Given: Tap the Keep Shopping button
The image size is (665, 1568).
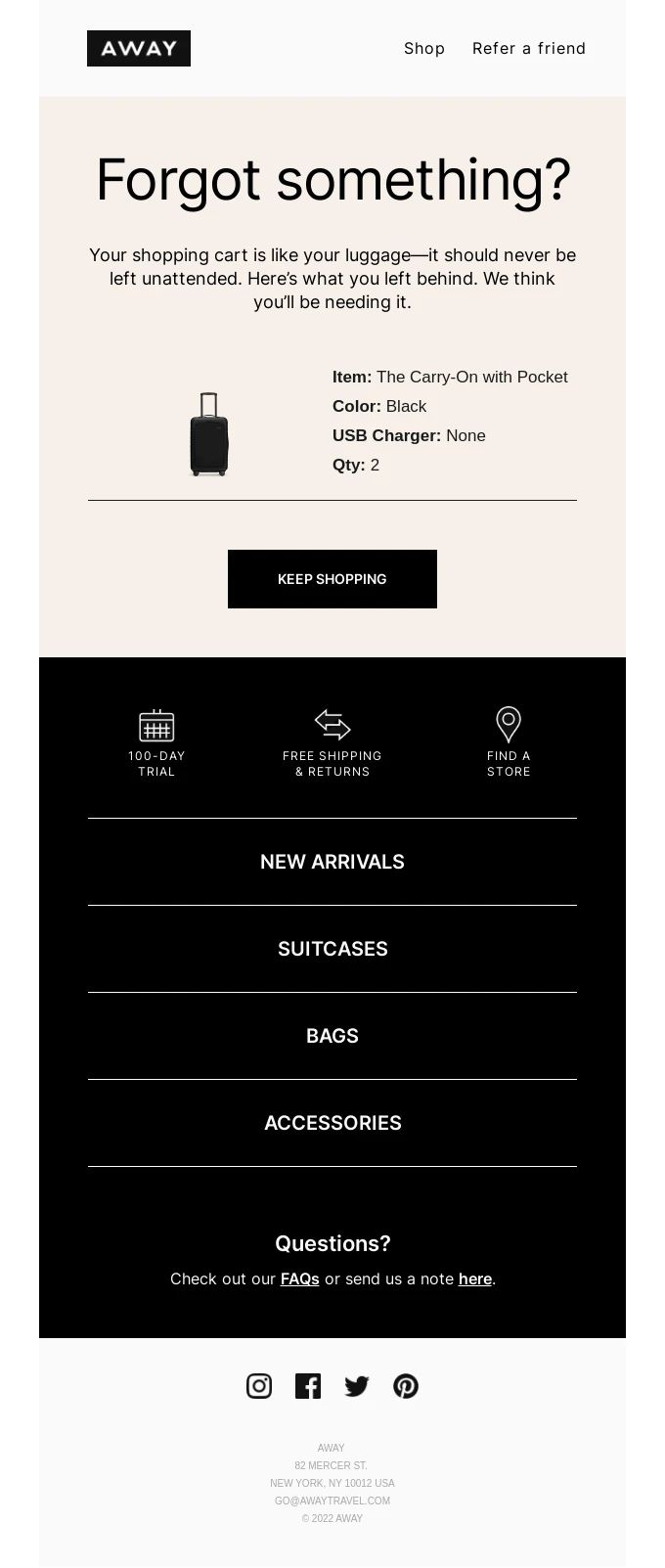Looking at the screenshot, I should (x=332, y=579).
